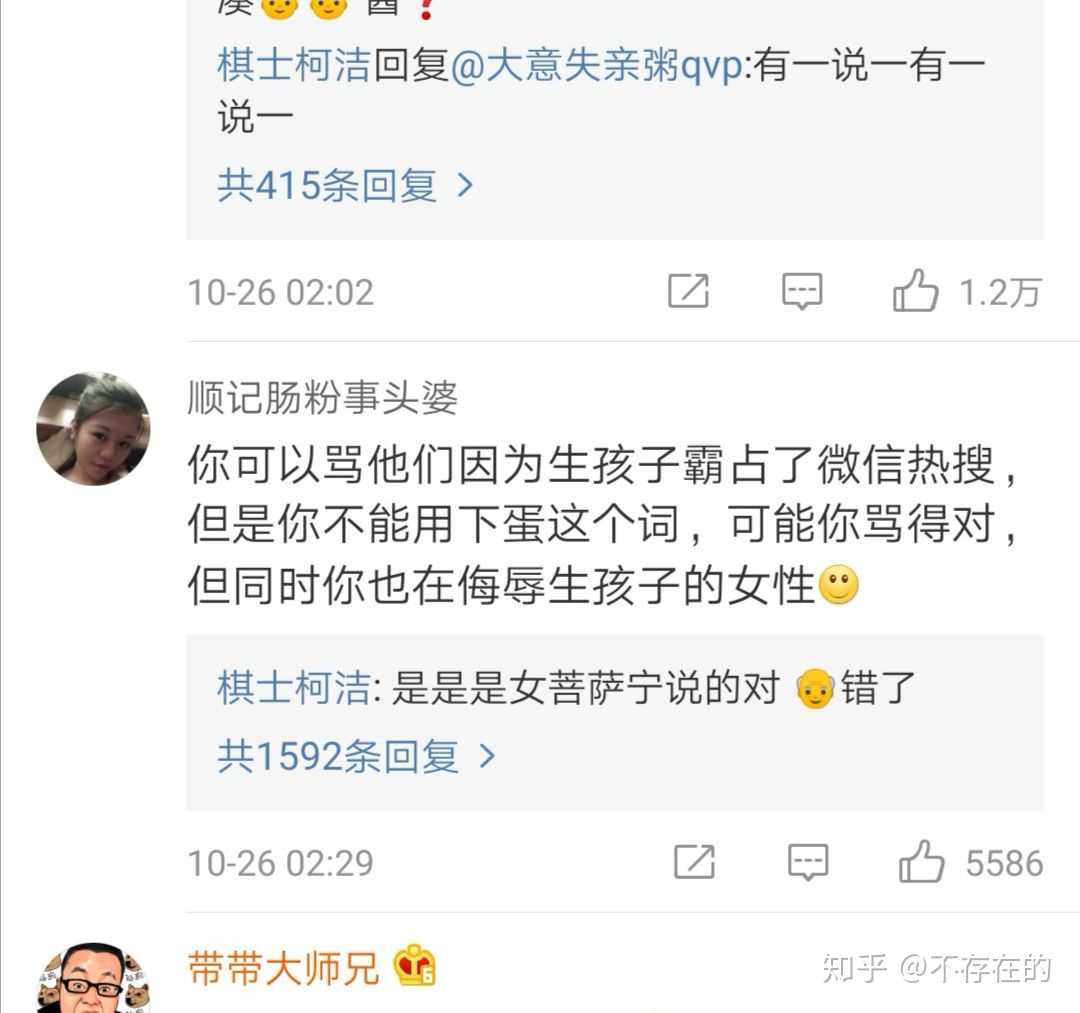Like the comment with 5586 likes
This screenshot has height=1013, width=1080.
pos(921,862)
